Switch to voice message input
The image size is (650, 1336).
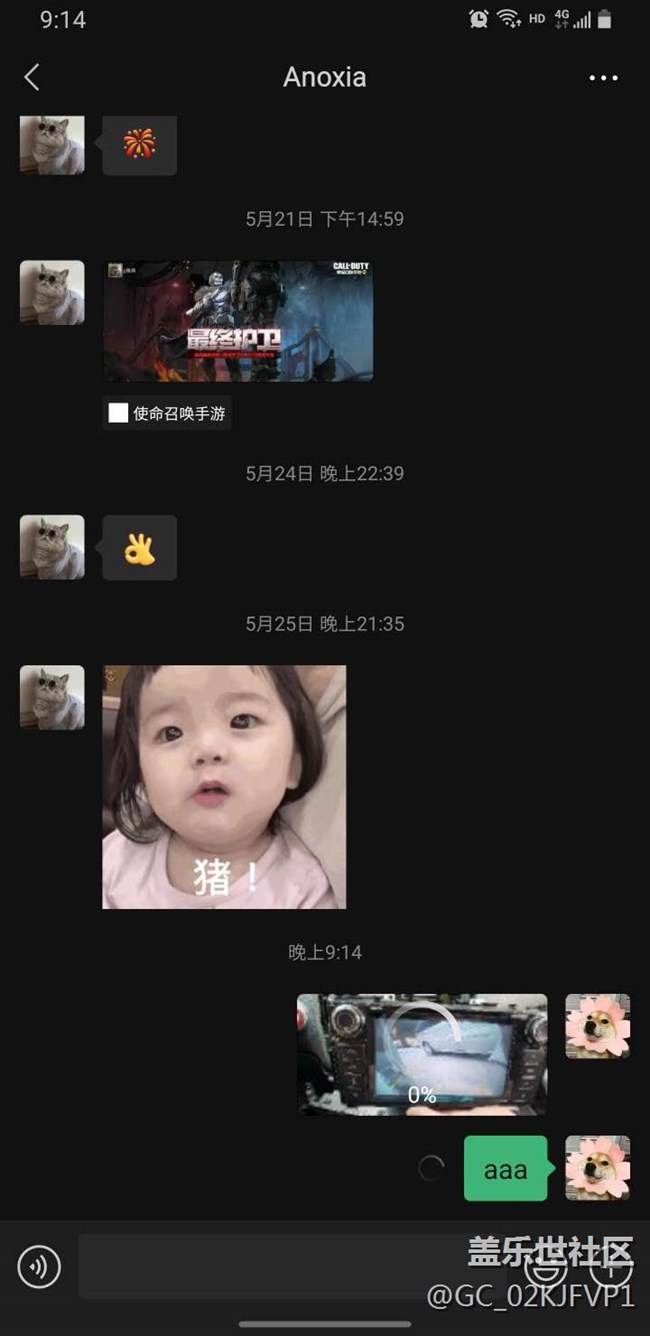point(39,1267)
